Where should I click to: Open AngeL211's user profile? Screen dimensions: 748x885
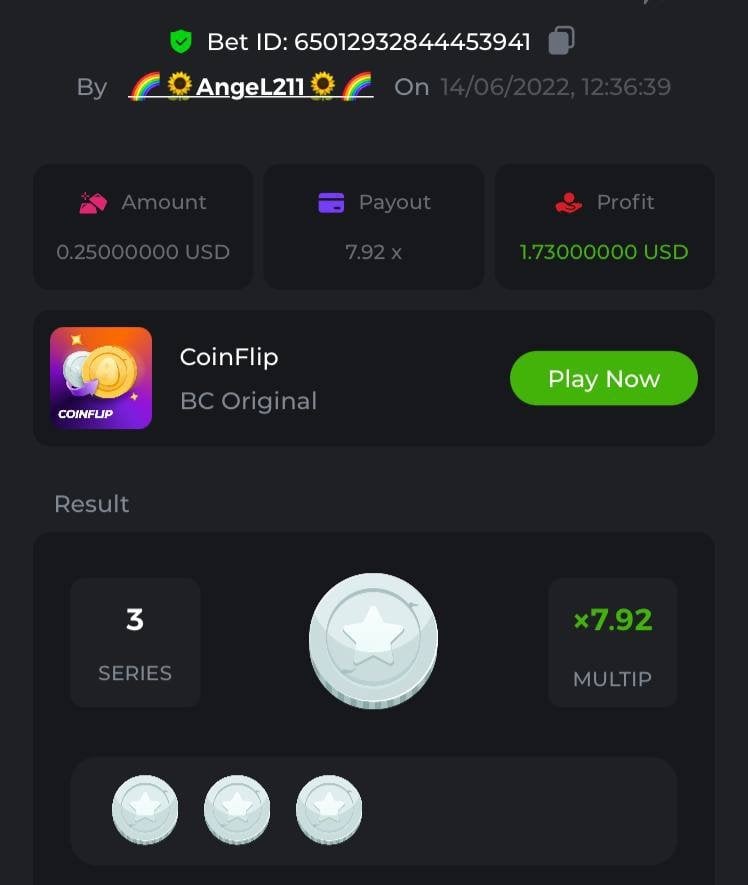tap(251, 87)
